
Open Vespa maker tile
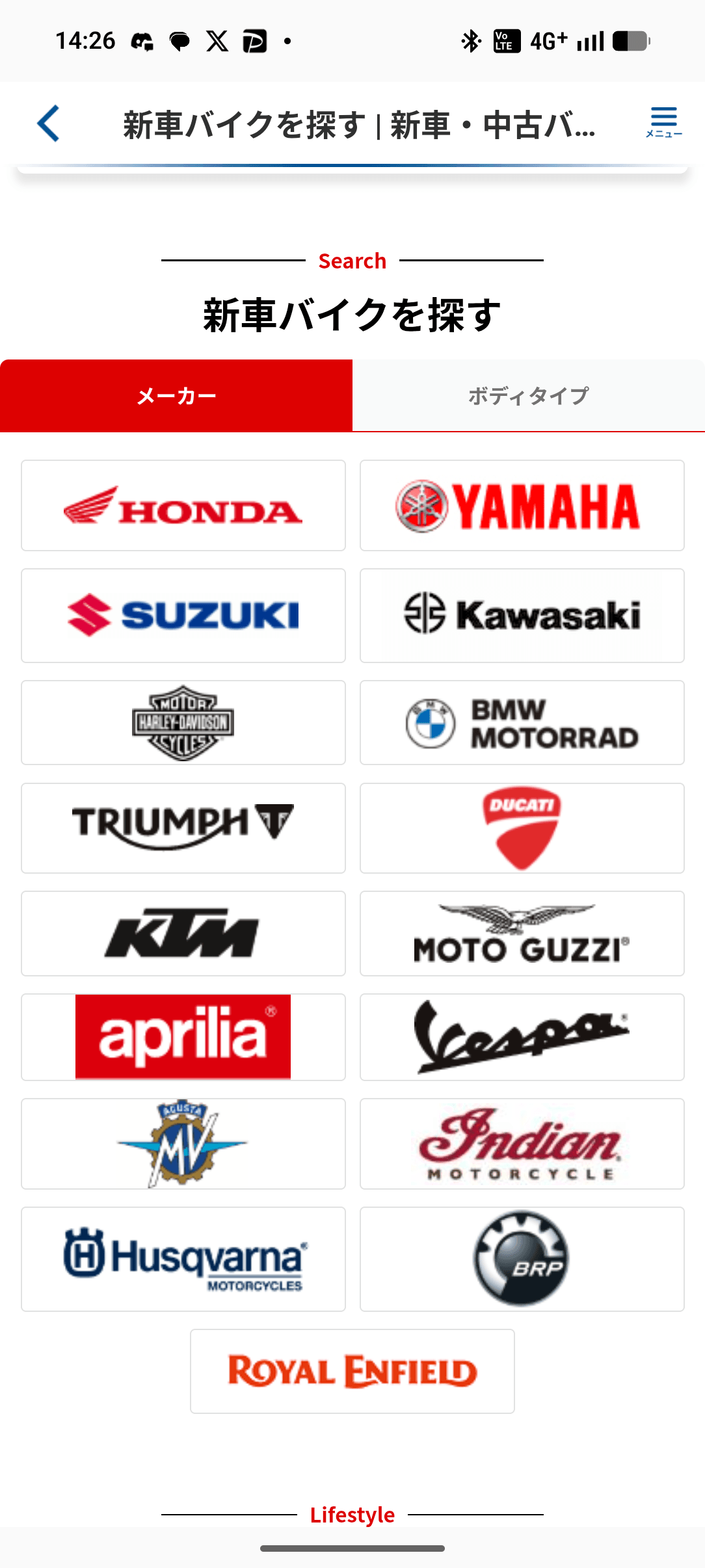pyautogui.click(x=522, y=1037)
